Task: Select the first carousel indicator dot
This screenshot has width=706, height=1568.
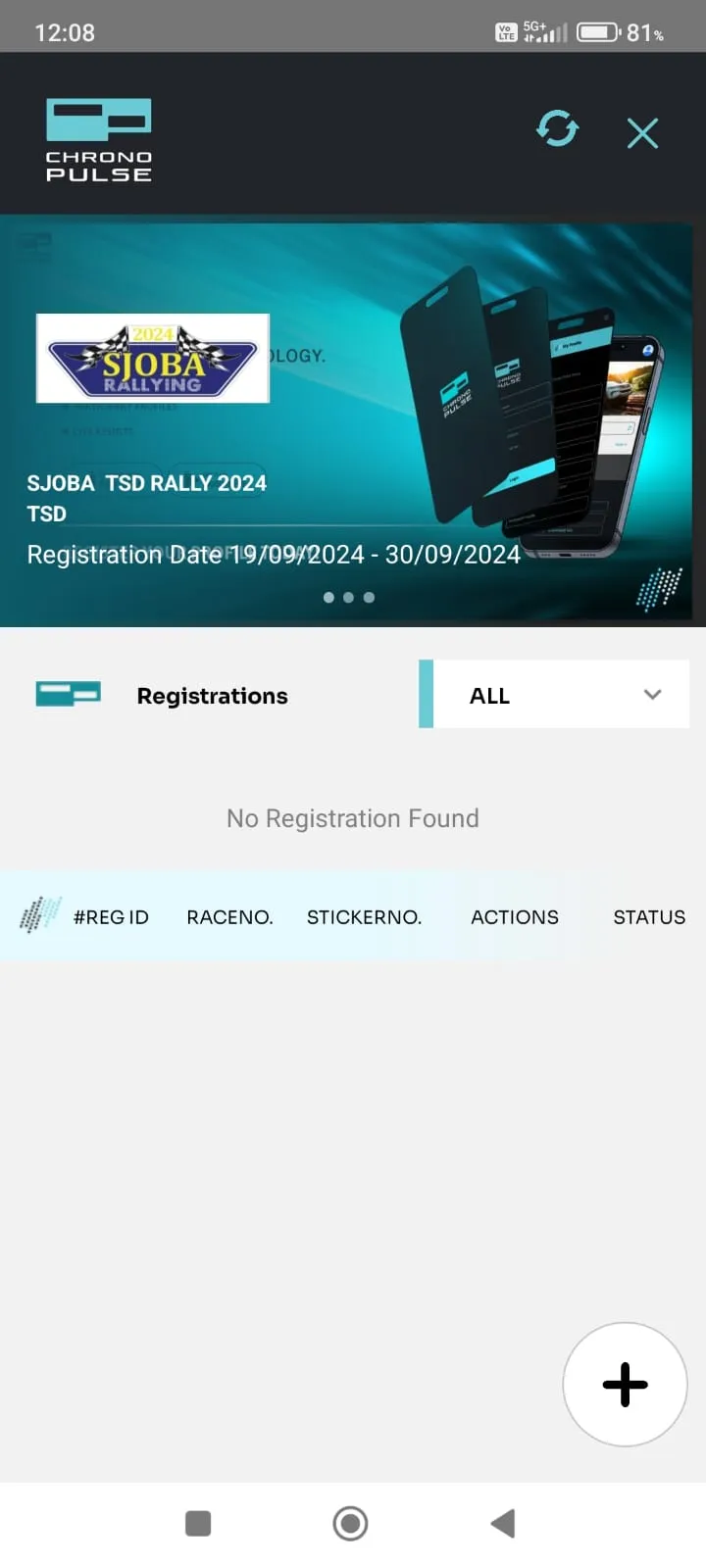Action: point(328,597)
